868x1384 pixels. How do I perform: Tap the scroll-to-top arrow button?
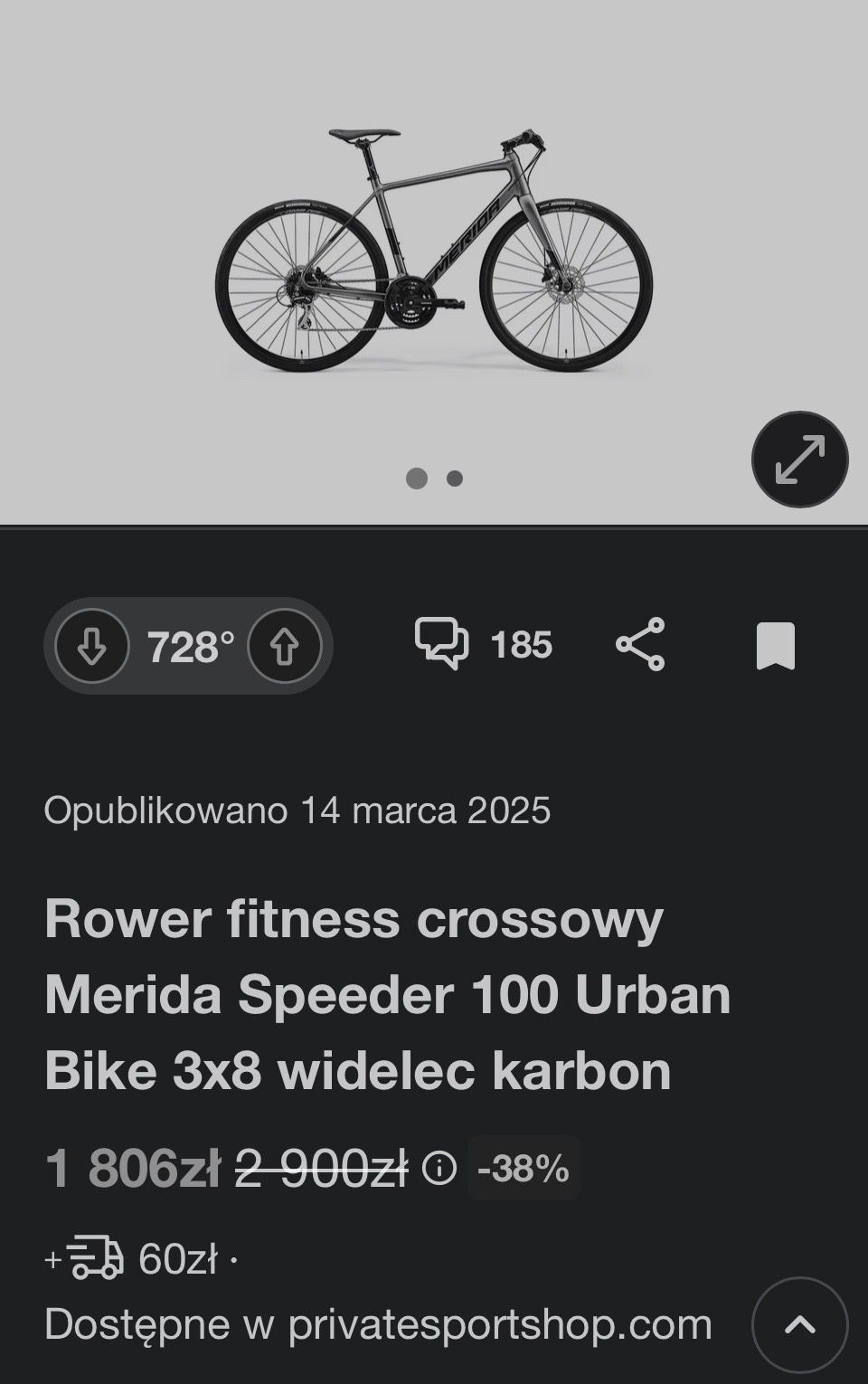tap(799, 1325)
